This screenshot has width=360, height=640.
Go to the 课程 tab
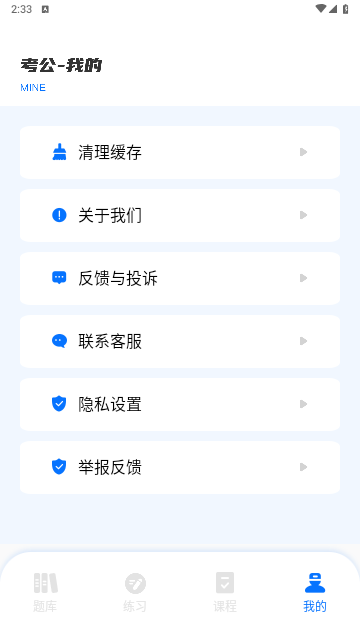[225, 592]
